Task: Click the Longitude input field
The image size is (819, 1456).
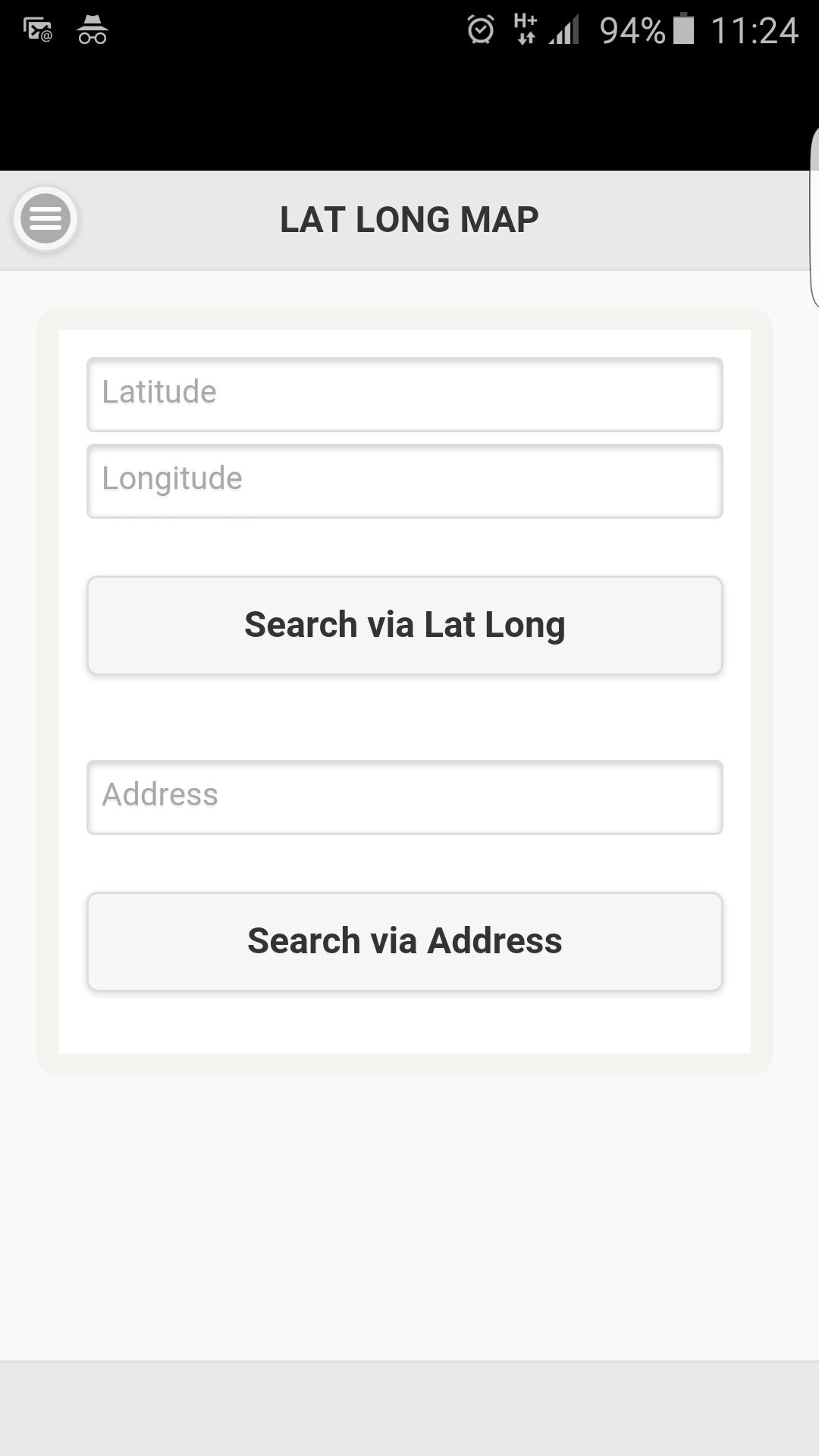Action: click(x=406, y=481)
